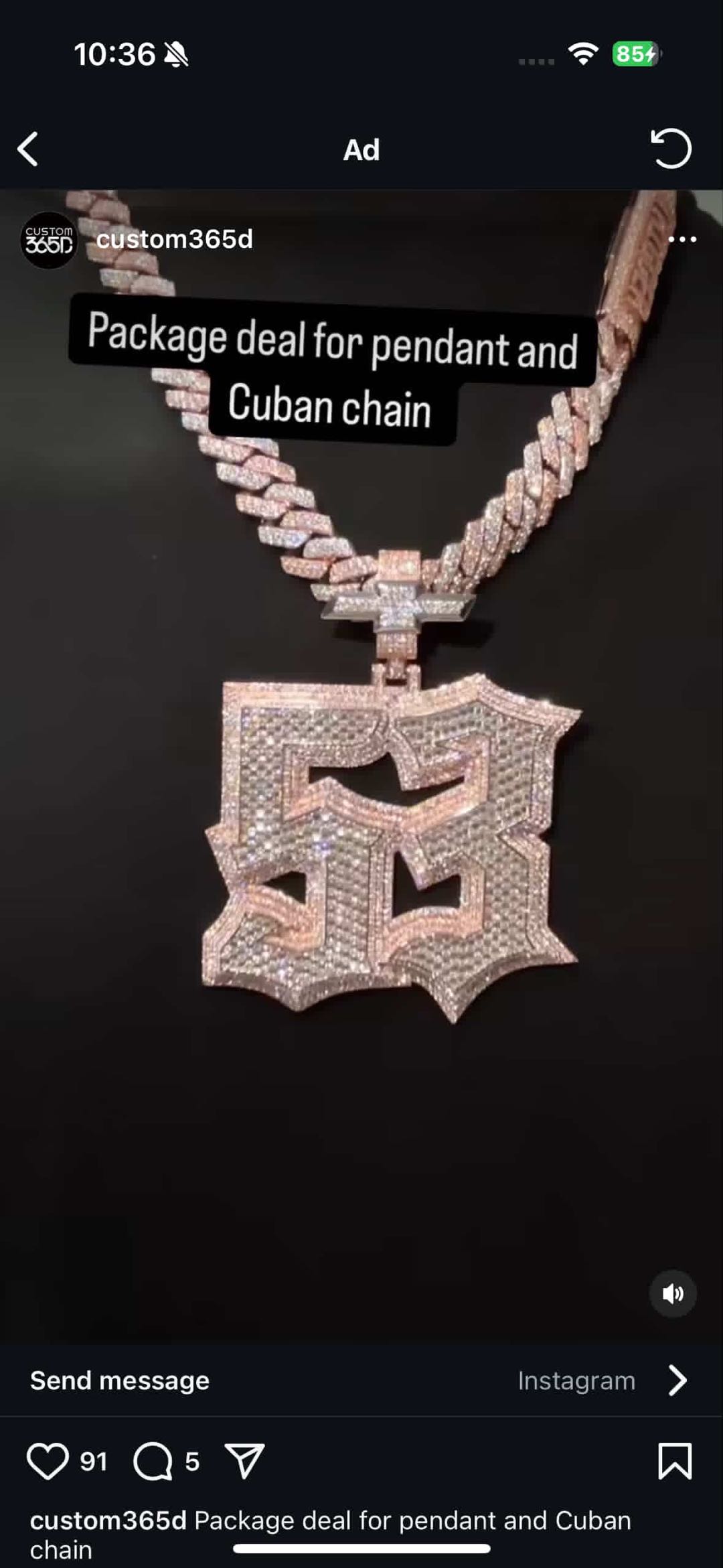Tap Send message call-to-action
This screenshot has height=1568, width=723.
coord(120,1380)
